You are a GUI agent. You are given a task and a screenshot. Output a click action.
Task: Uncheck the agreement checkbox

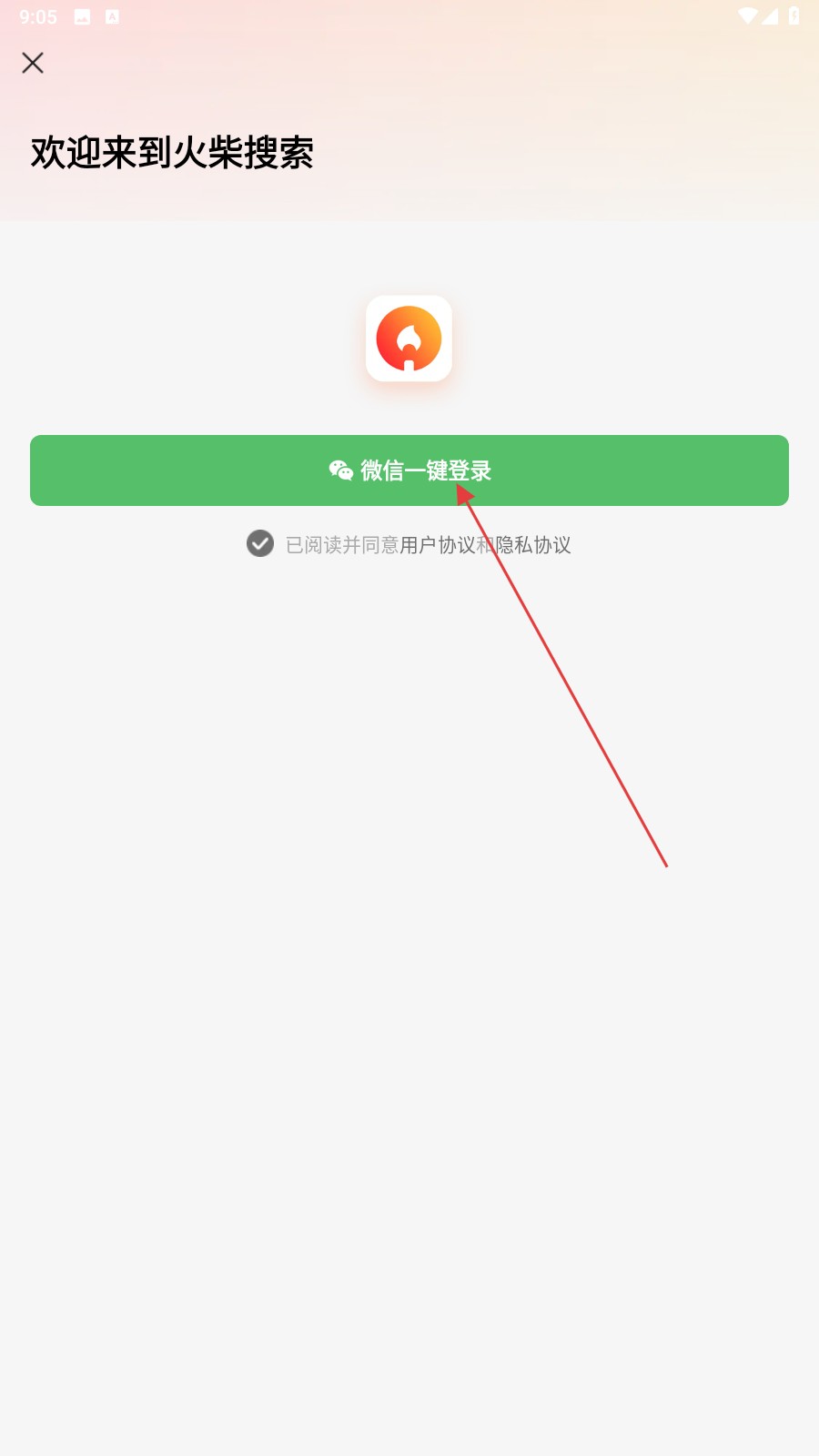(260, 543)
